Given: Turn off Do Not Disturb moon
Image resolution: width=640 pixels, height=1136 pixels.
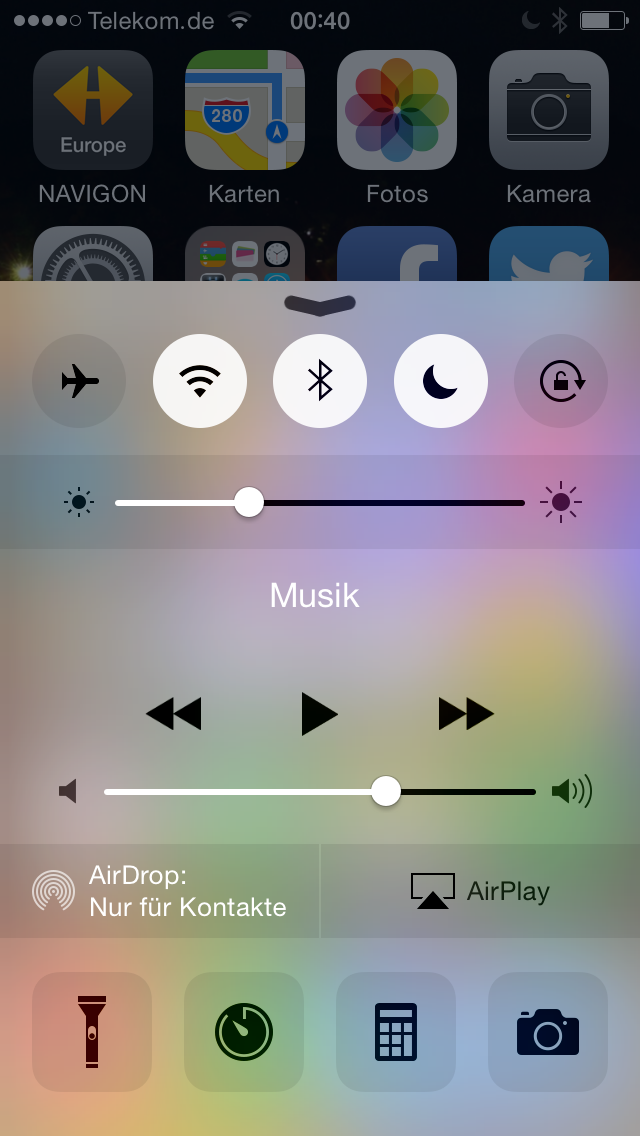Looking at the screenshot, I should point(441,381).
